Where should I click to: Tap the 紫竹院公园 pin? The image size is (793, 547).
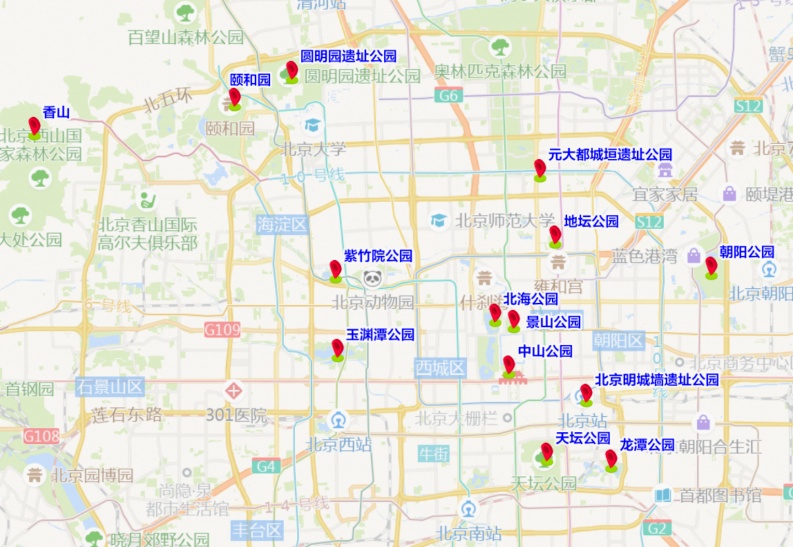[x=336, y=270]
